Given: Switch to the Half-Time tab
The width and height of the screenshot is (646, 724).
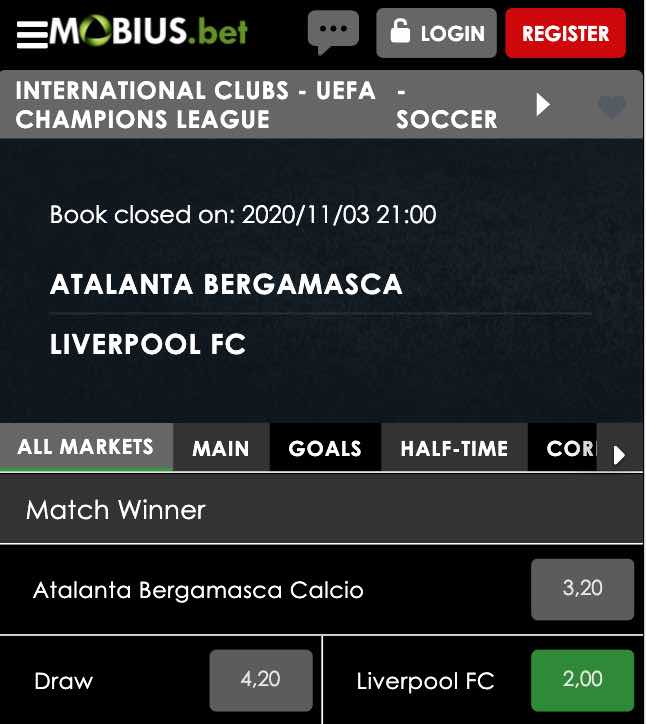Looking at the screenshot, I should tap(454, 448).
